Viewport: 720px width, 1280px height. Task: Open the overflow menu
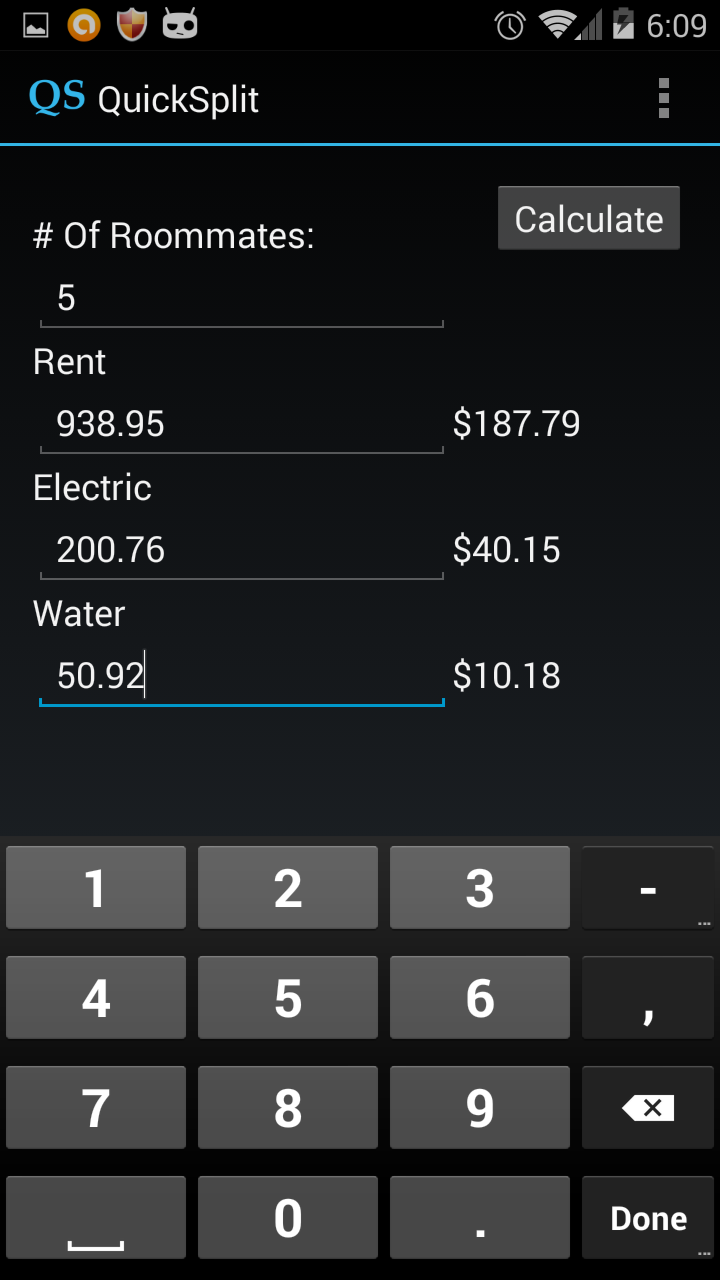[663, 99]
